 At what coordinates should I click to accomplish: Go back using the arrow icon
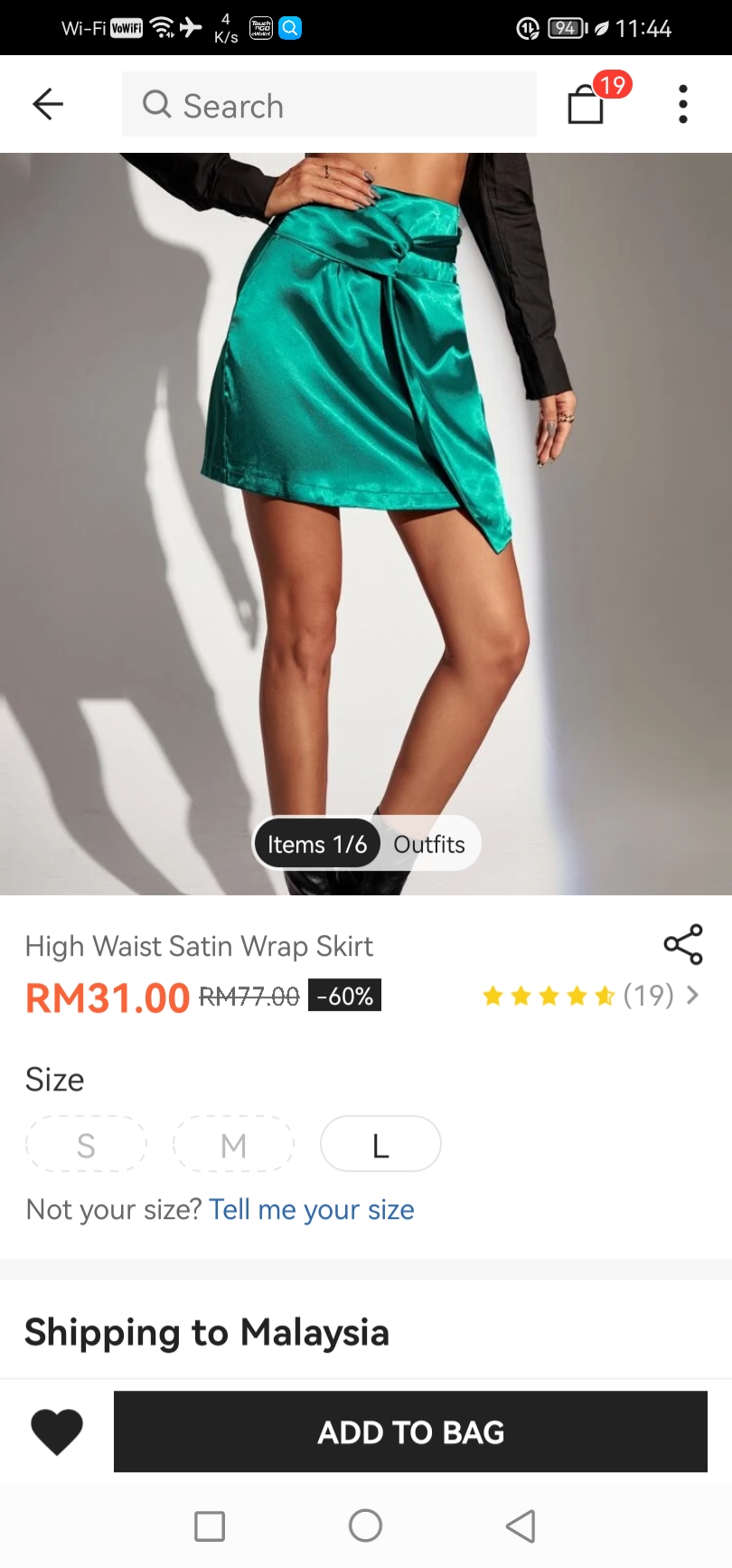pyautogui.click(x=48, y=105)
